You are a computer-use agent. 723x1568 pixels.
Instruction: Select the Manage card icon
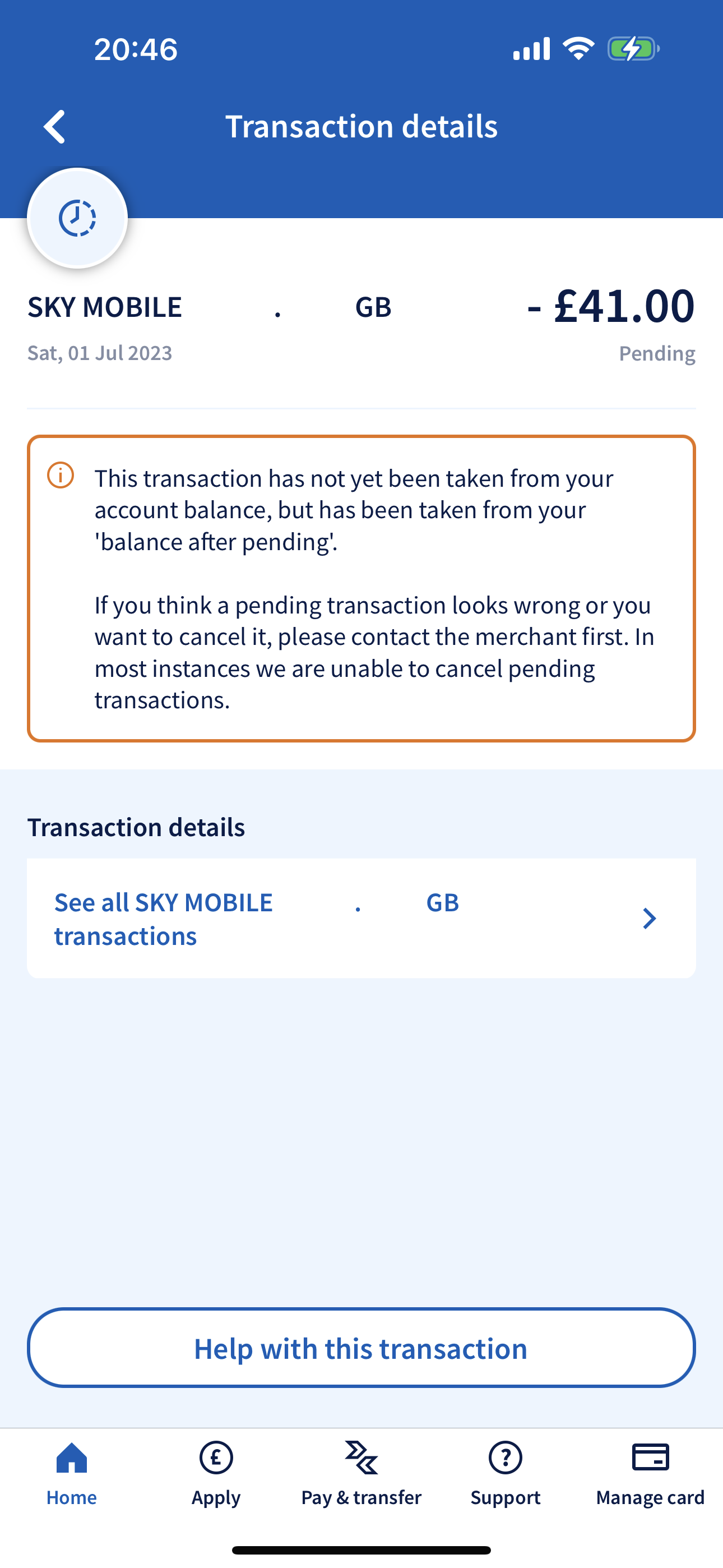(x=650, y=1457)
